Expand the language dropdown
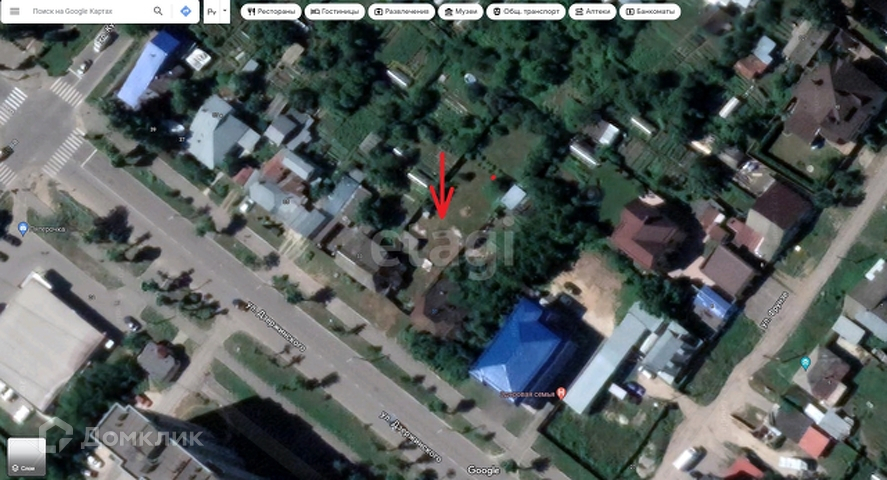 [x=217, y=11]
